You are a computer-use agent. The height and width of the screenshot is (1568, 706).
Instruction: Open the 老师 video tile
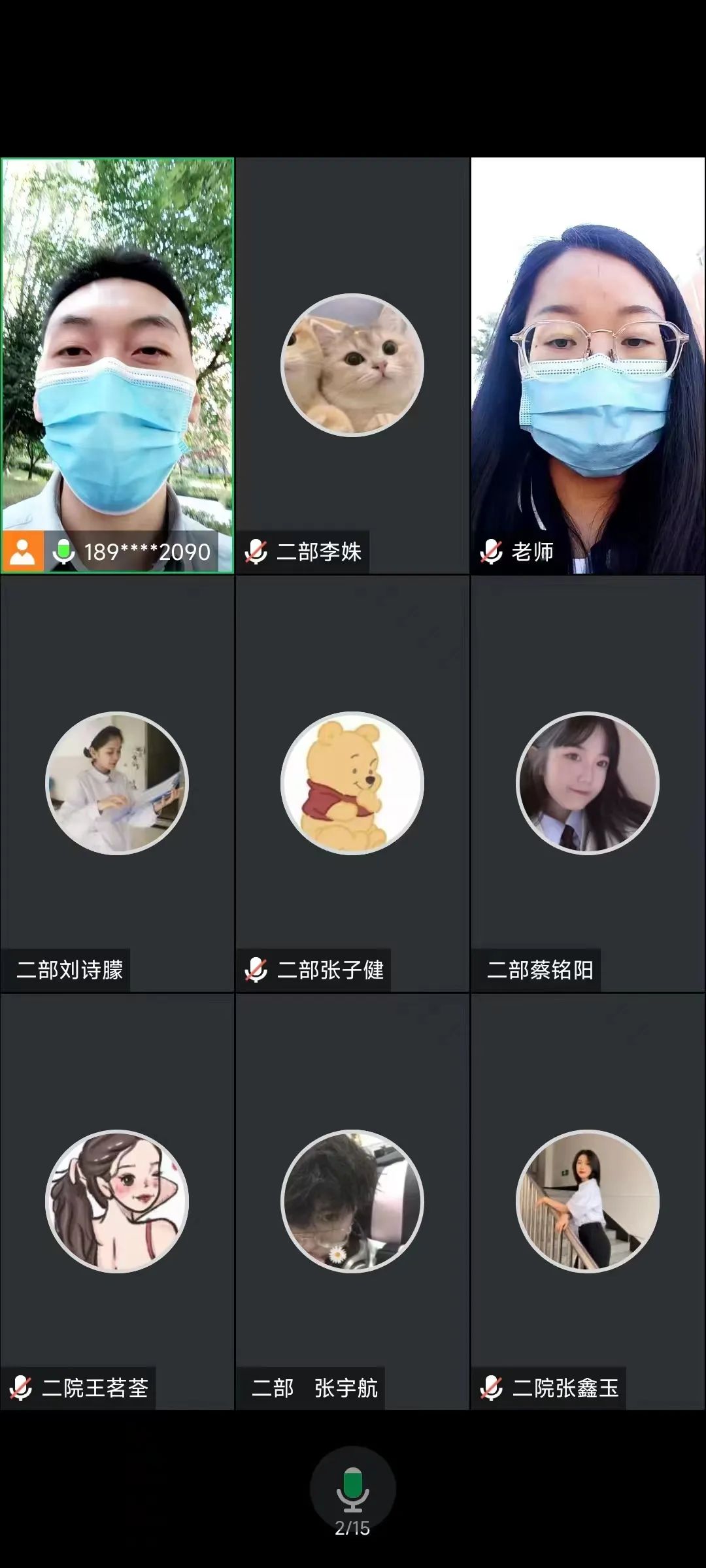(x=588, y=366)
